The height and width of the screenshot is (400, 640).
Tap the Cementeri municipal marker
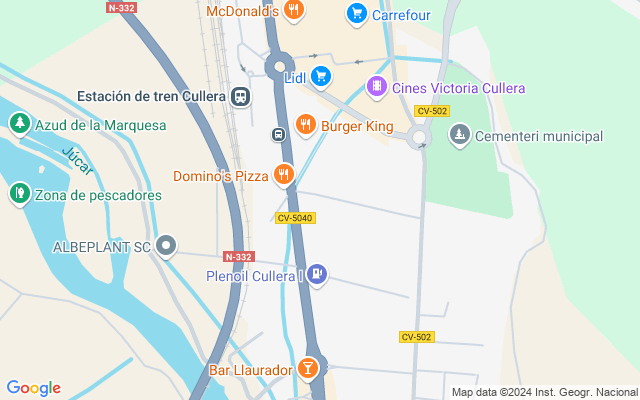(x=460, y=135)
